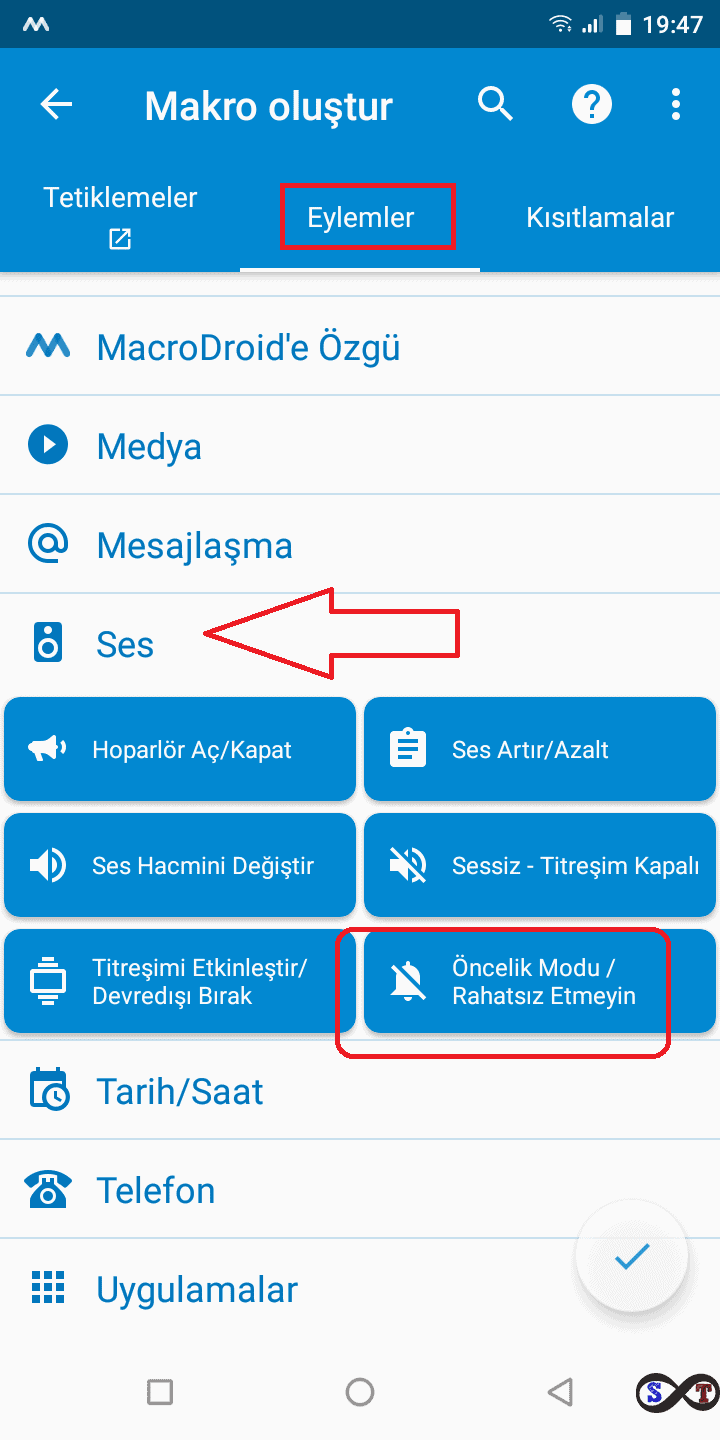Collapse the Ses category
This screenshot has width=720, height=1440.
(125, 645)
